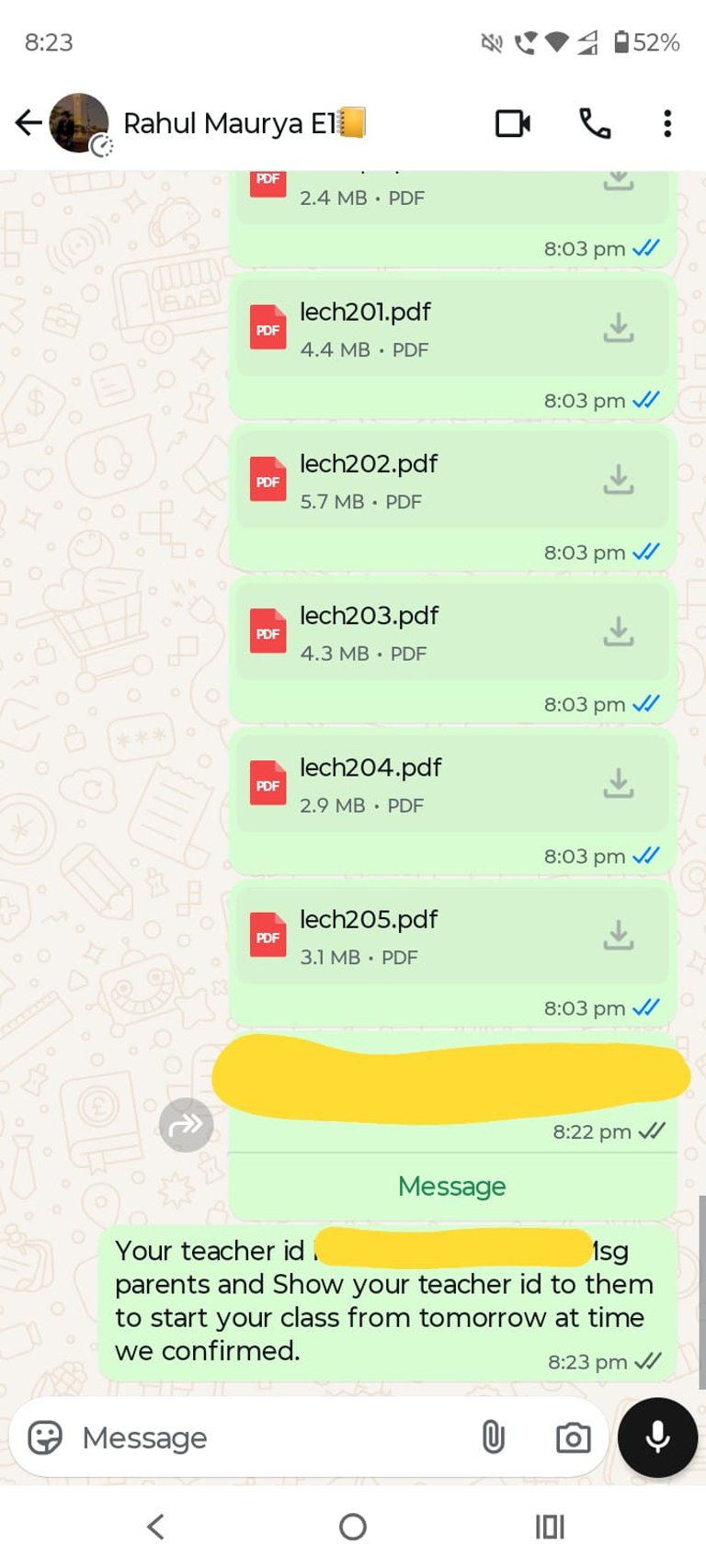This screenshot has width=706, height=1568.
Task: Open the emoji and sticker picker
Action: pyautogui.click(x=45, y=1437)
